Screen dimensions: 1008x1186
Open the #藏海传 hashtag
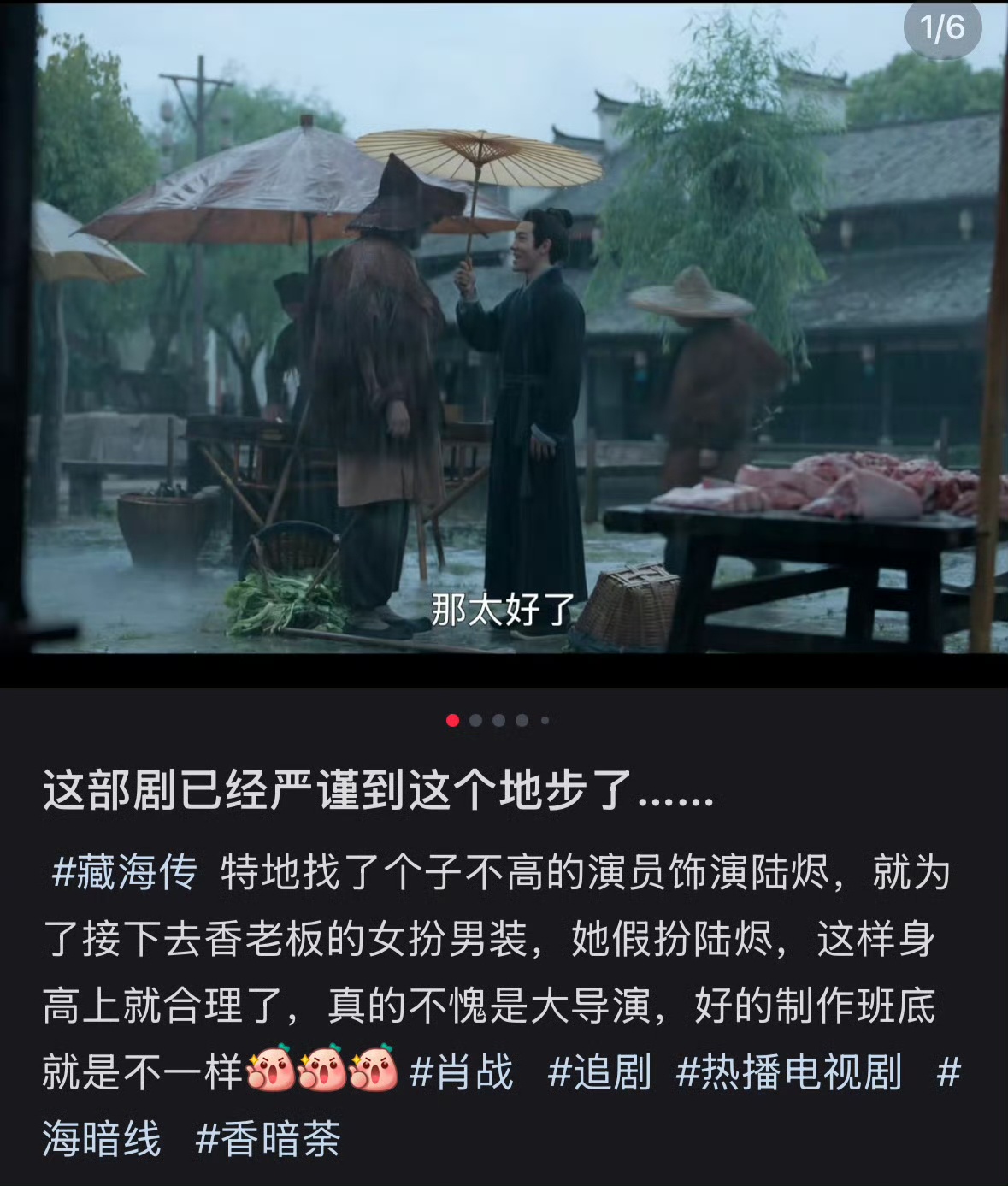coord(125,873)
